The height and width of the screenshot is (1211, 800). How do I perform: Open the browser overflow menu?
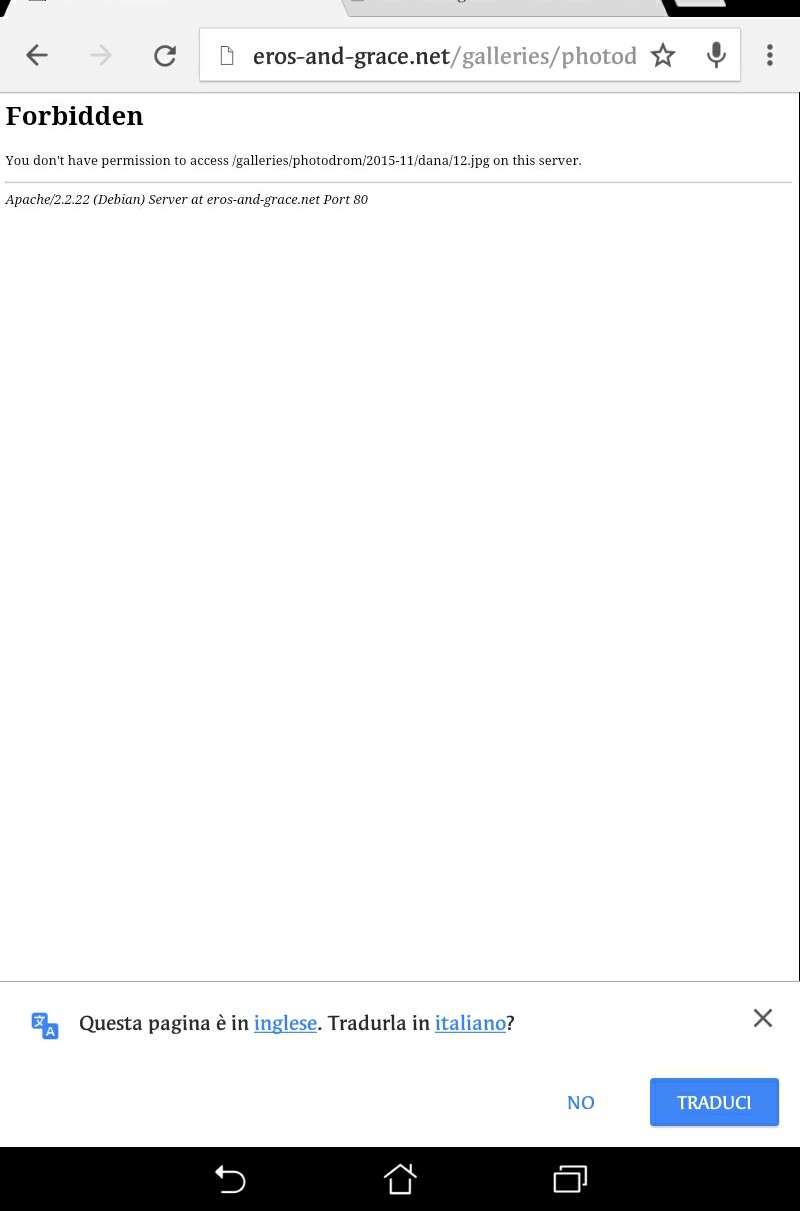[769, 56]
